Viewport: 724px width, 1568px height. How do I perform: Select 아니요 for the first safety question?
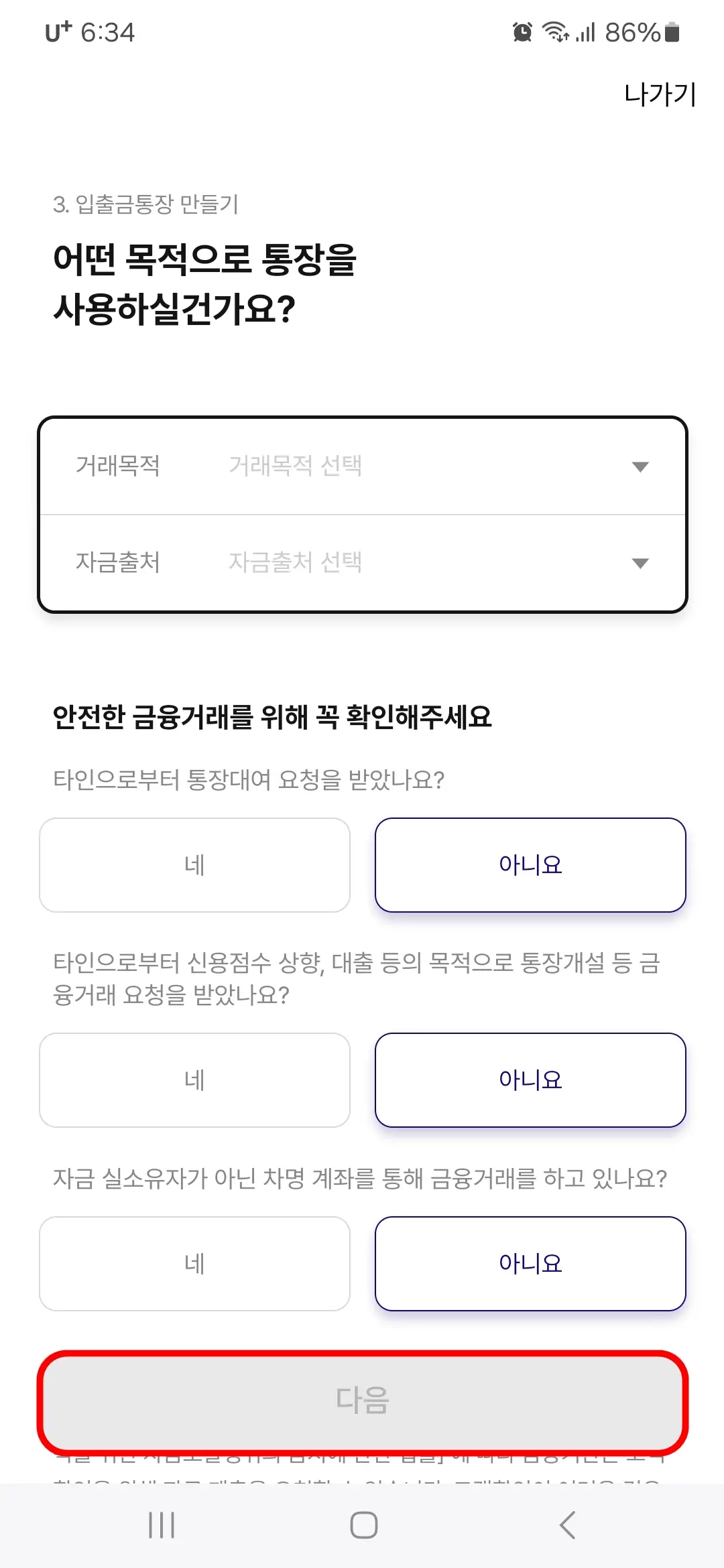tap(530, 864)
